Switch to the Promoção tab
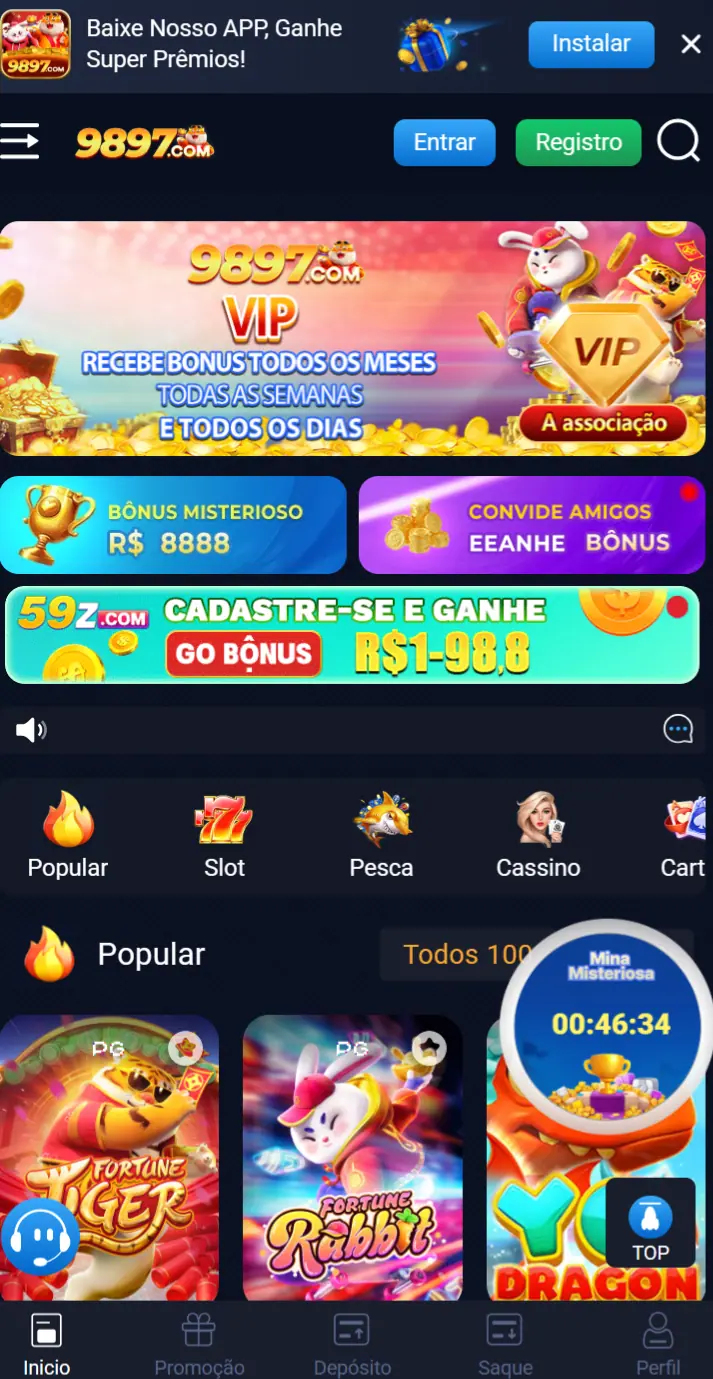713x1379 pixels. (199, 1345)
